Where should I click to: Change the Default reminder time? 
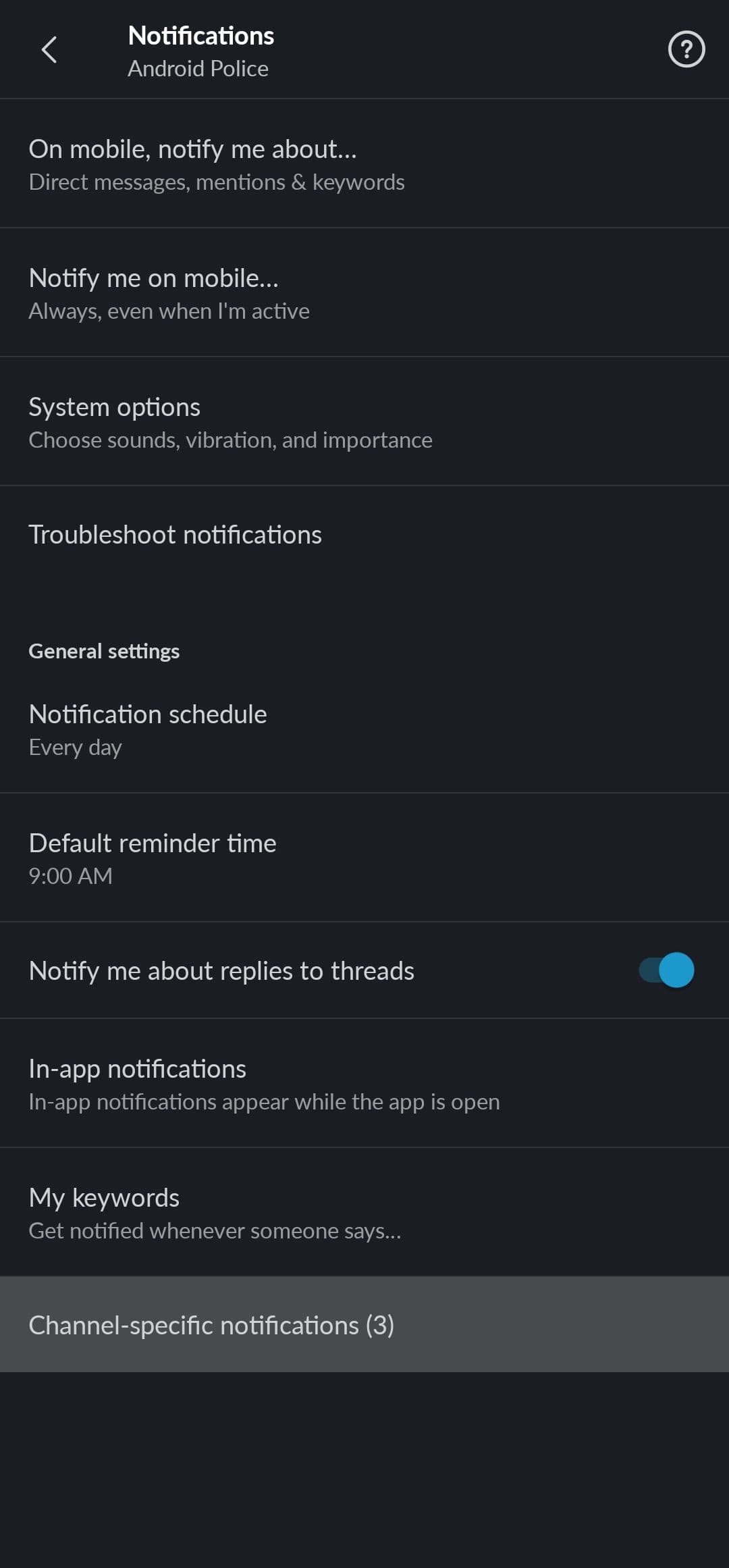tap(364, 858)
